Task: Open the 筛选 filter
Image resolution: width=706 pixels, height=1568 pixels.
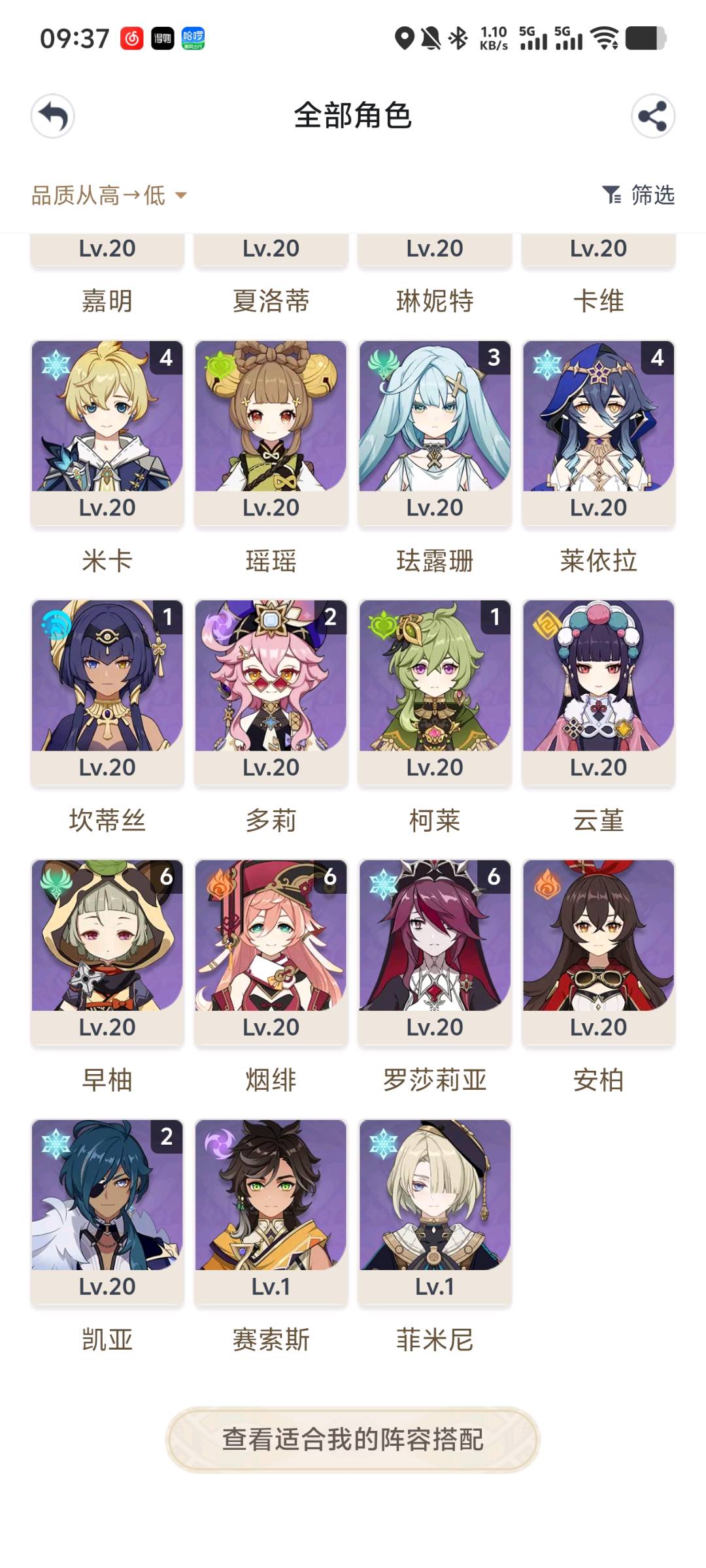Action: [x=638, y=195]
